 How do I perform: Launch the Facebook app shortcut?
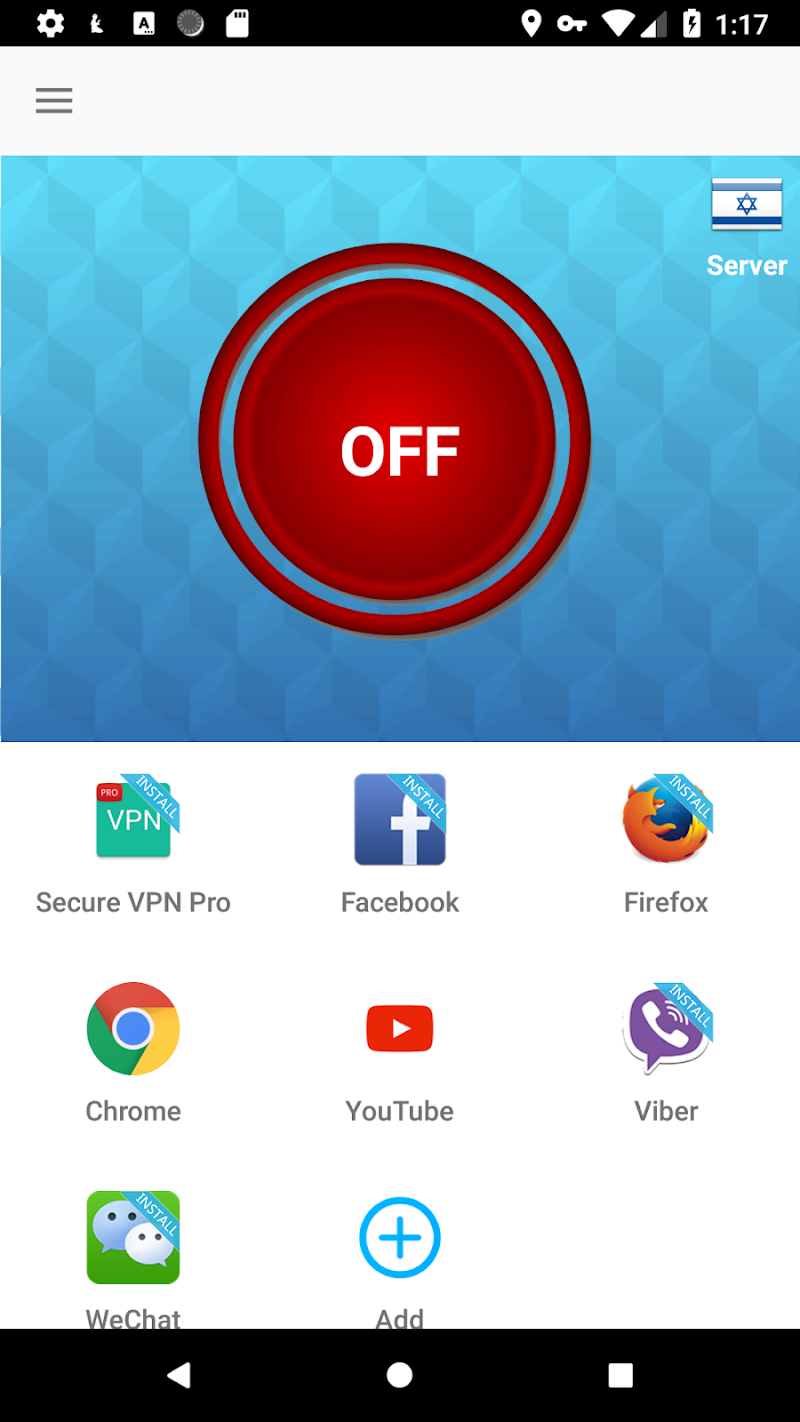point(400,820)
